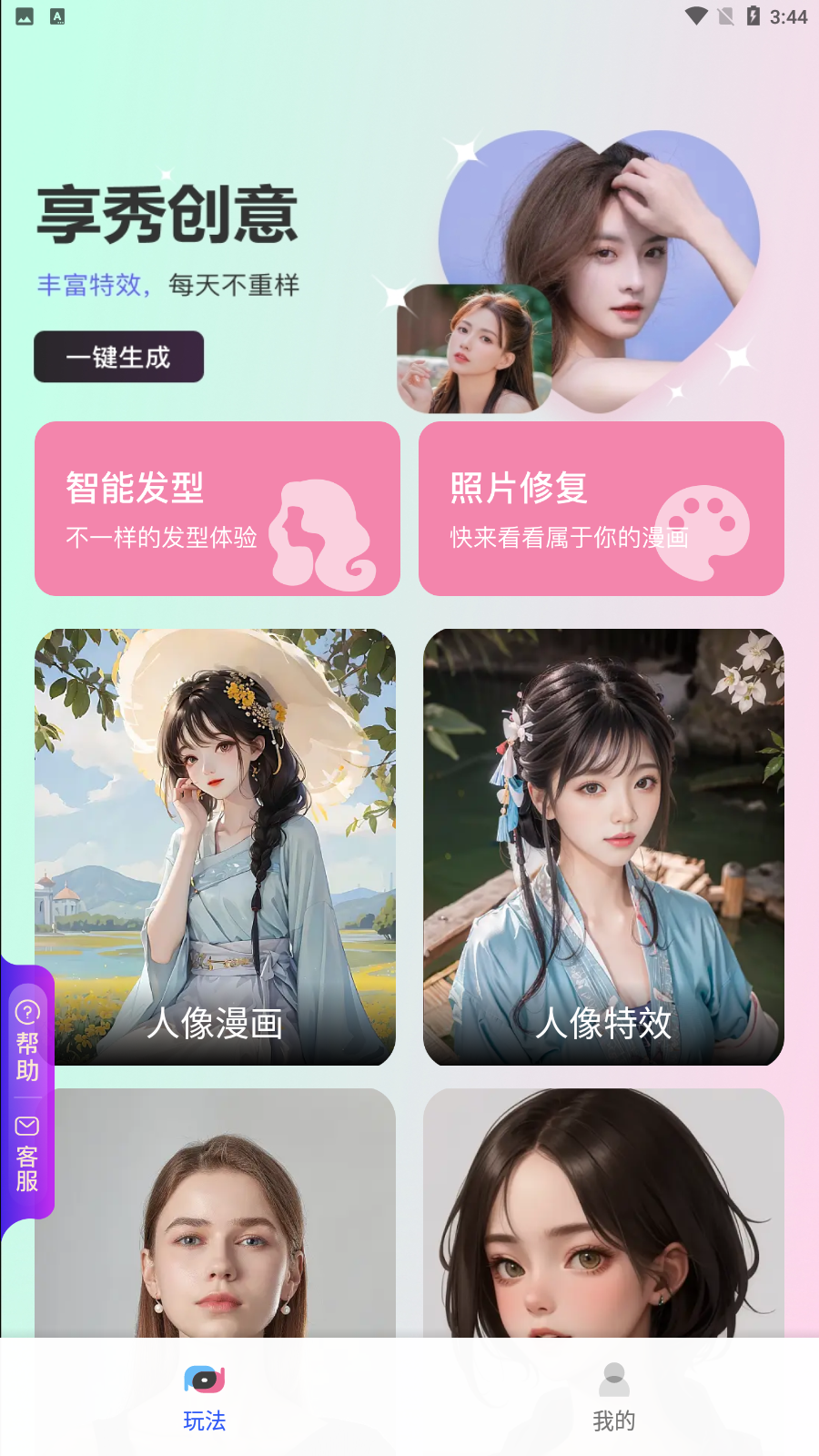Open the 人像特效 portrait effects feature
The image size is (819, 1456).
click(x=602, y=844)
